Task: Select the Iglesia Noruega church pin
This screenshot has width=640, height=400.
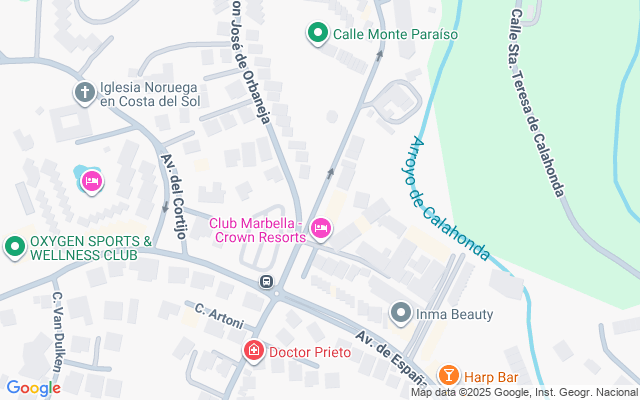Action: (x=84, y=93)
